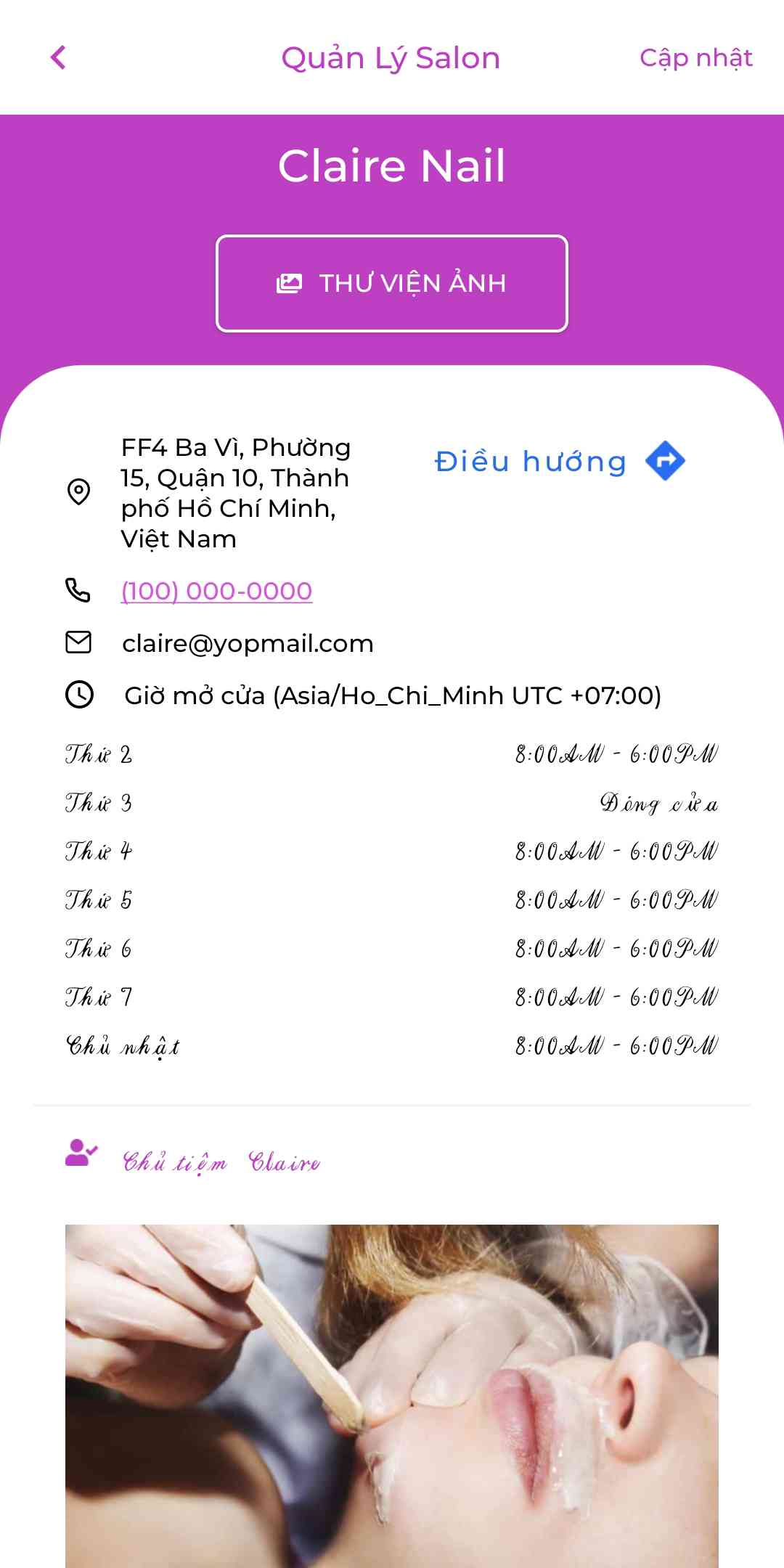Call the salon at (100) 000-0000
784x1568 pixels.
pos(216,591)
